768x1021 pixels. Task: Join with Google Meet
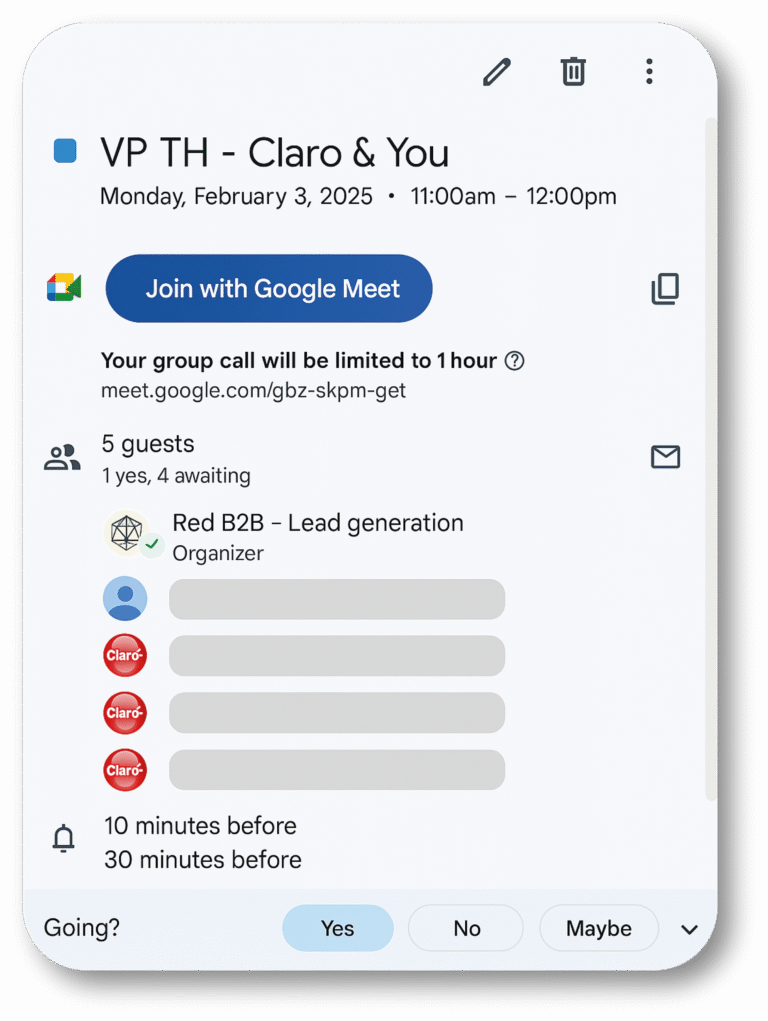[269, 289]
